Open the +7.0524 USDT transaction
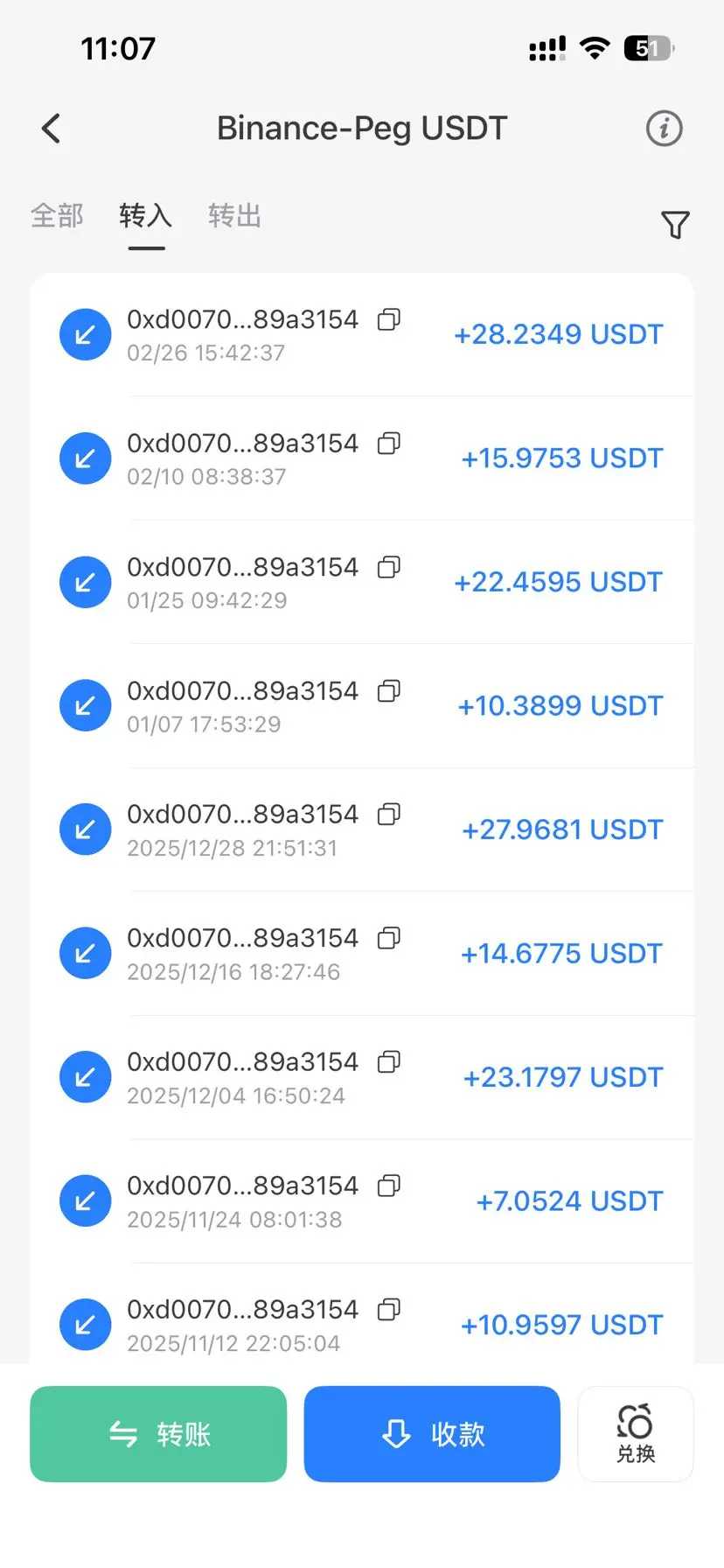Image resolution: width=724 pixels, height=1568 pixels. [x=362, y=1201]
